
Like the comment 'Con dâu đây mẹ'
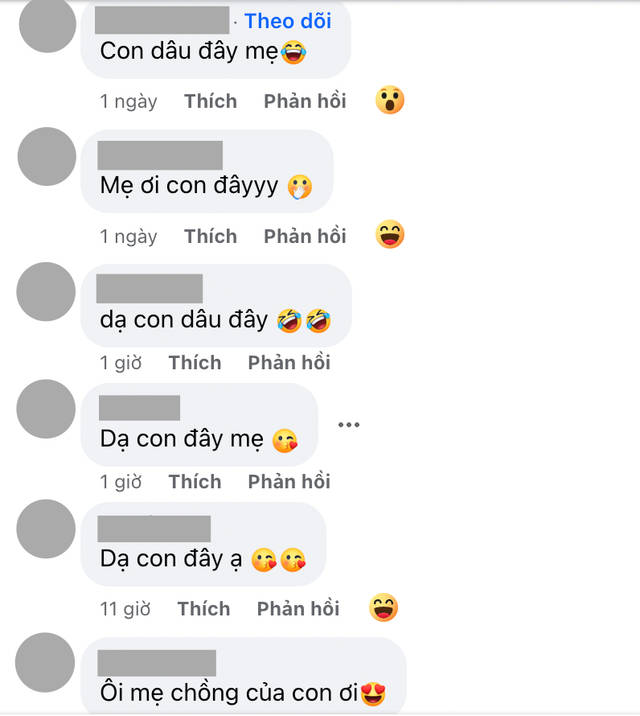click(210, 101)
